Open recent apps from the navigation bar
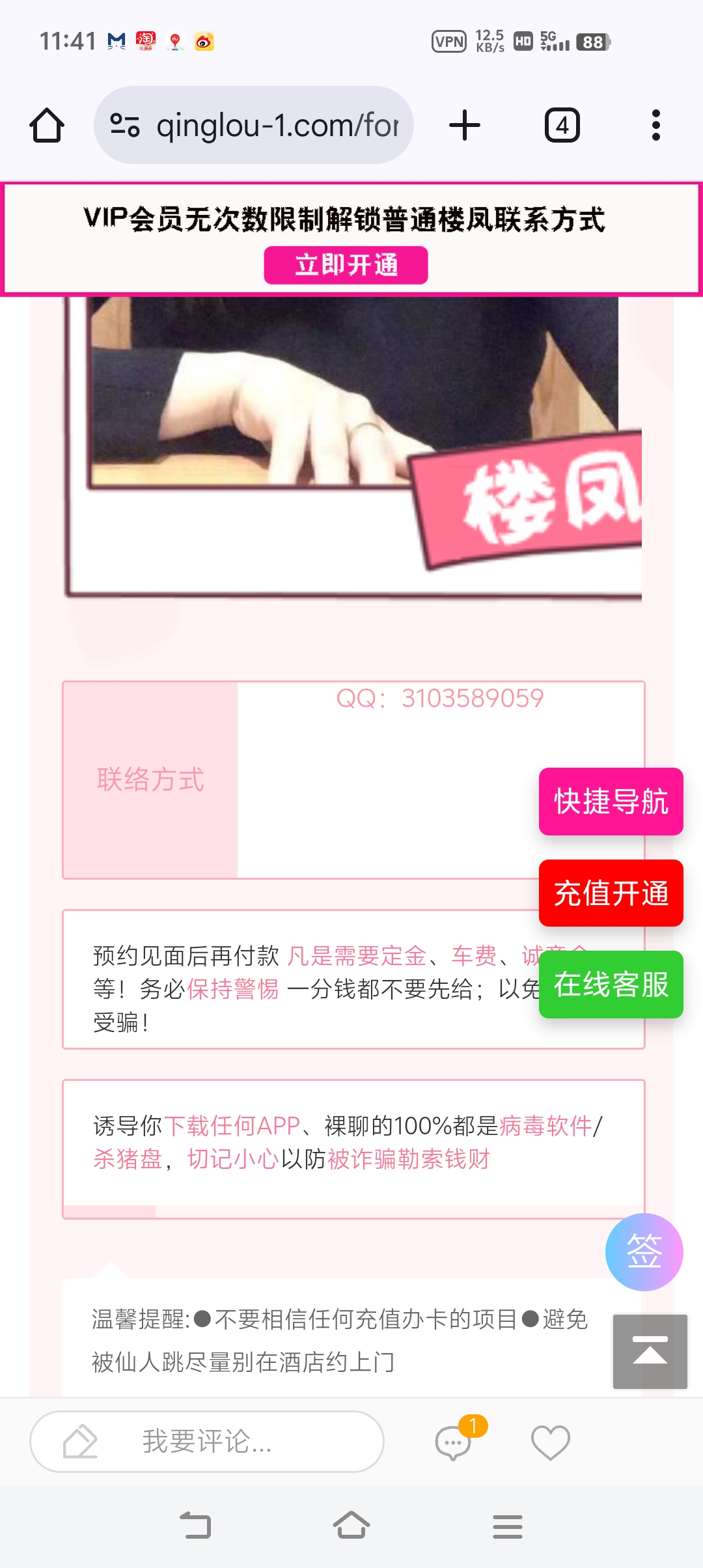 (507, 1526)
